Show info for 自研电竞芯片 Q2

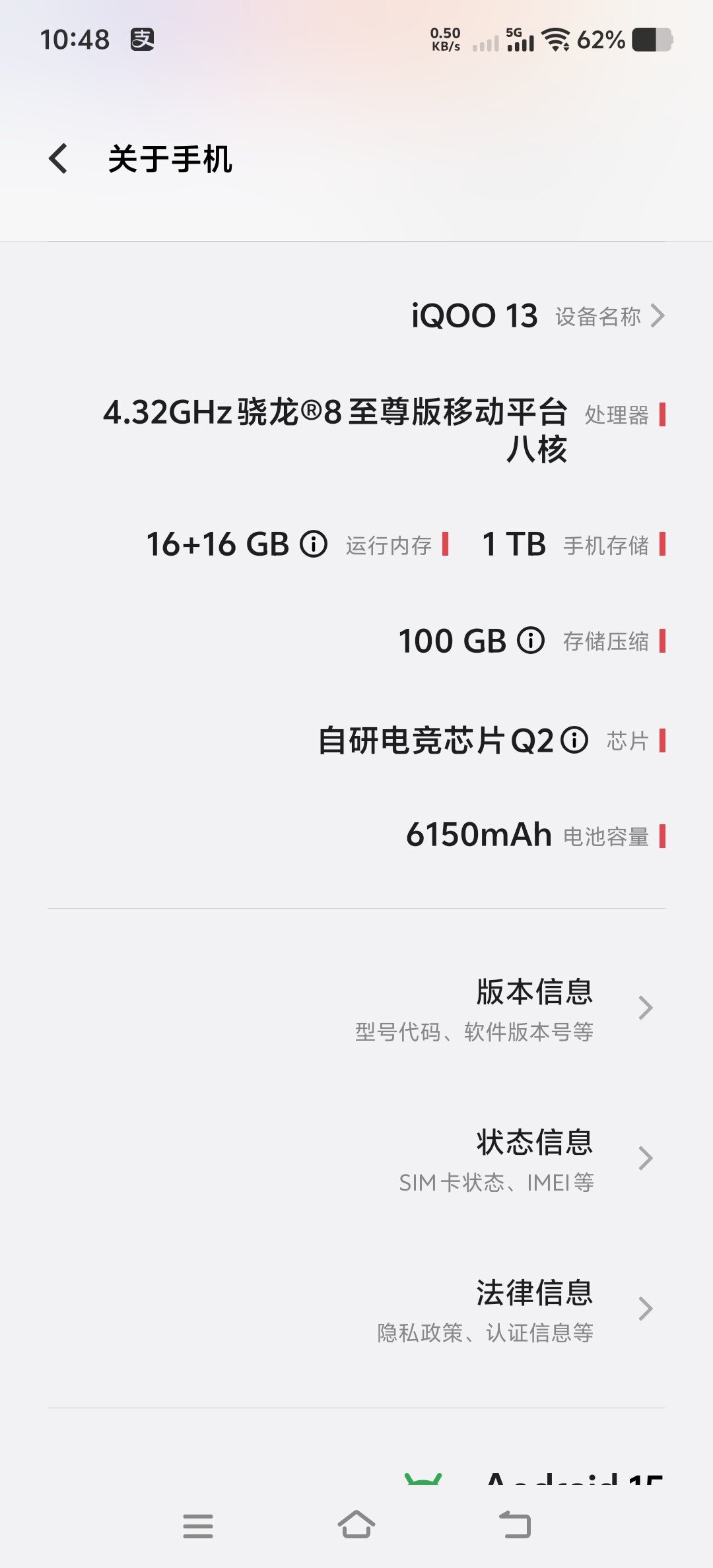point(574,740)
